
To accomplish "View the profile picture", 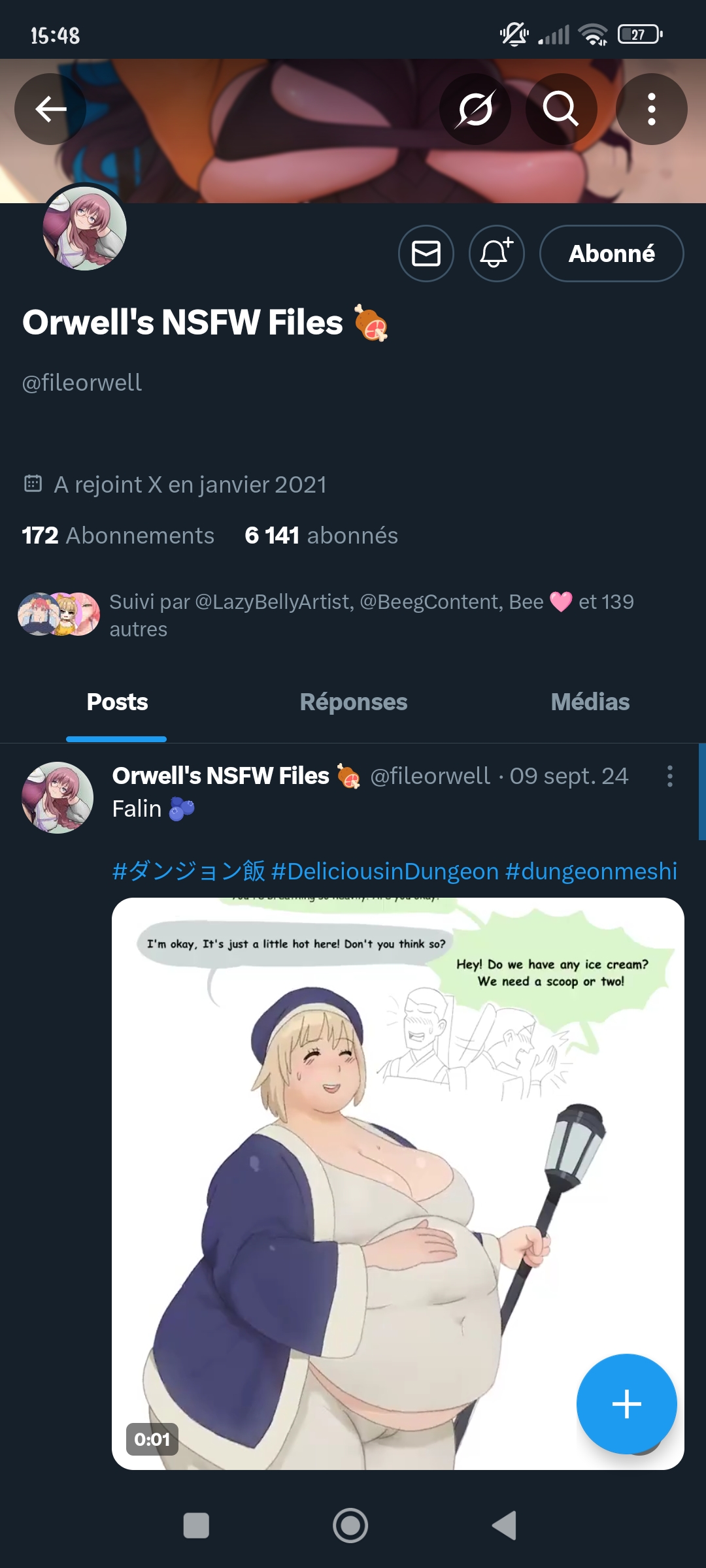I will click(x=85, y=228).
